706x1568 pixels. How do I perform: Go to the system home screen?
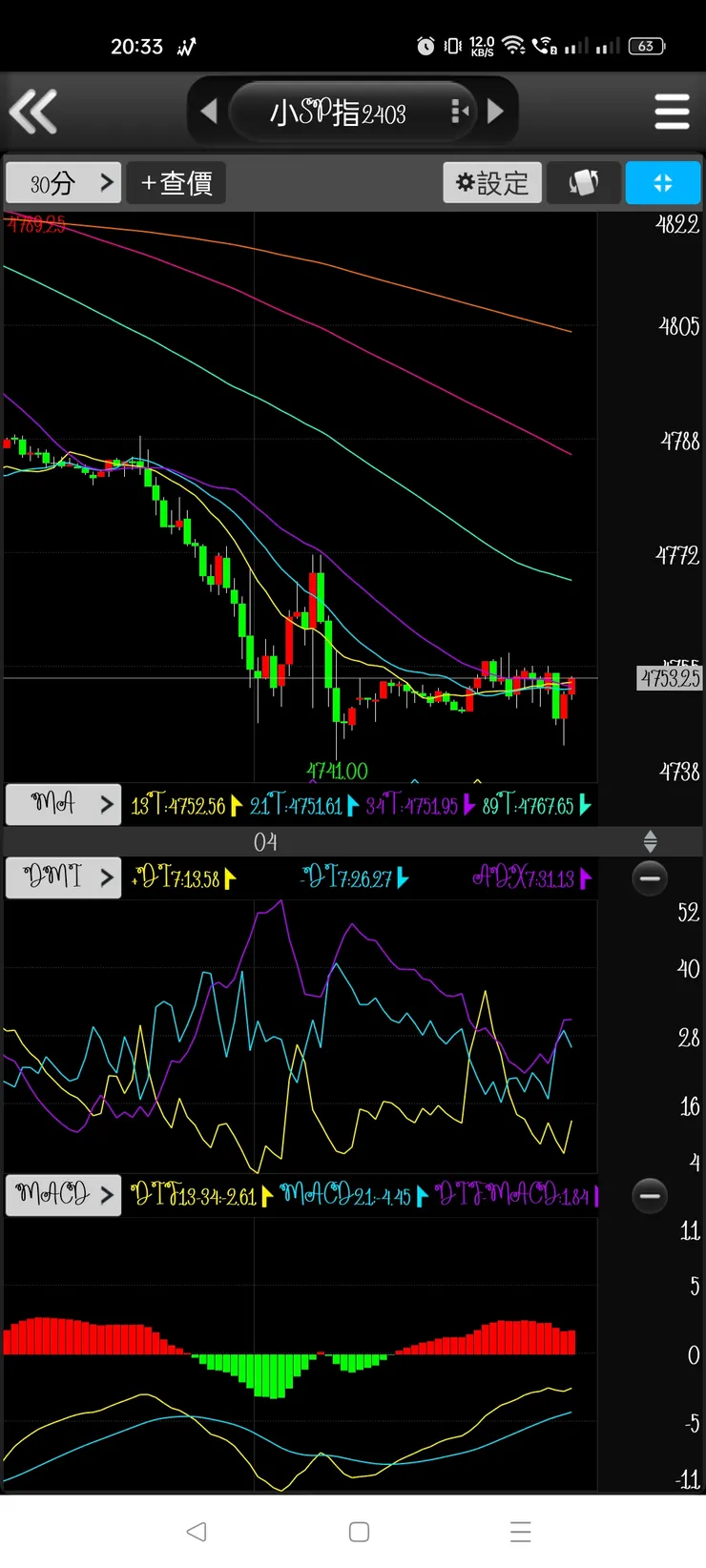(359, 1532)
